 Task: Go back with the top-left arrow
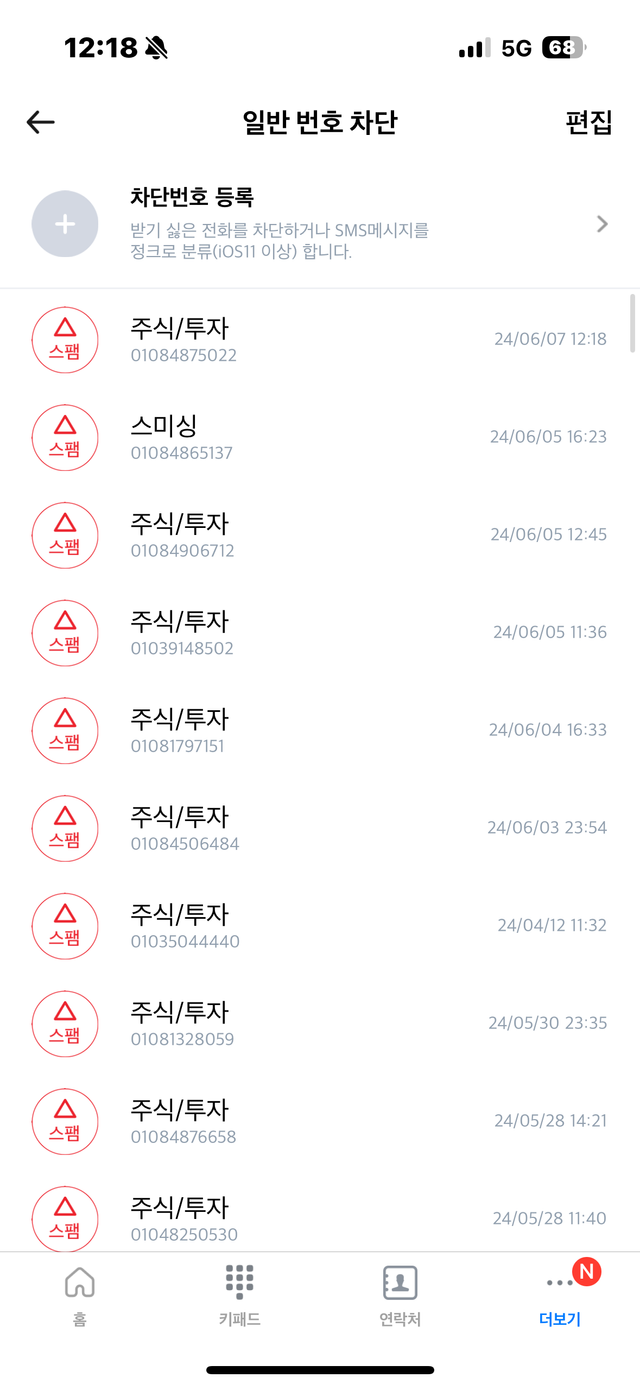tap(40, 123)
